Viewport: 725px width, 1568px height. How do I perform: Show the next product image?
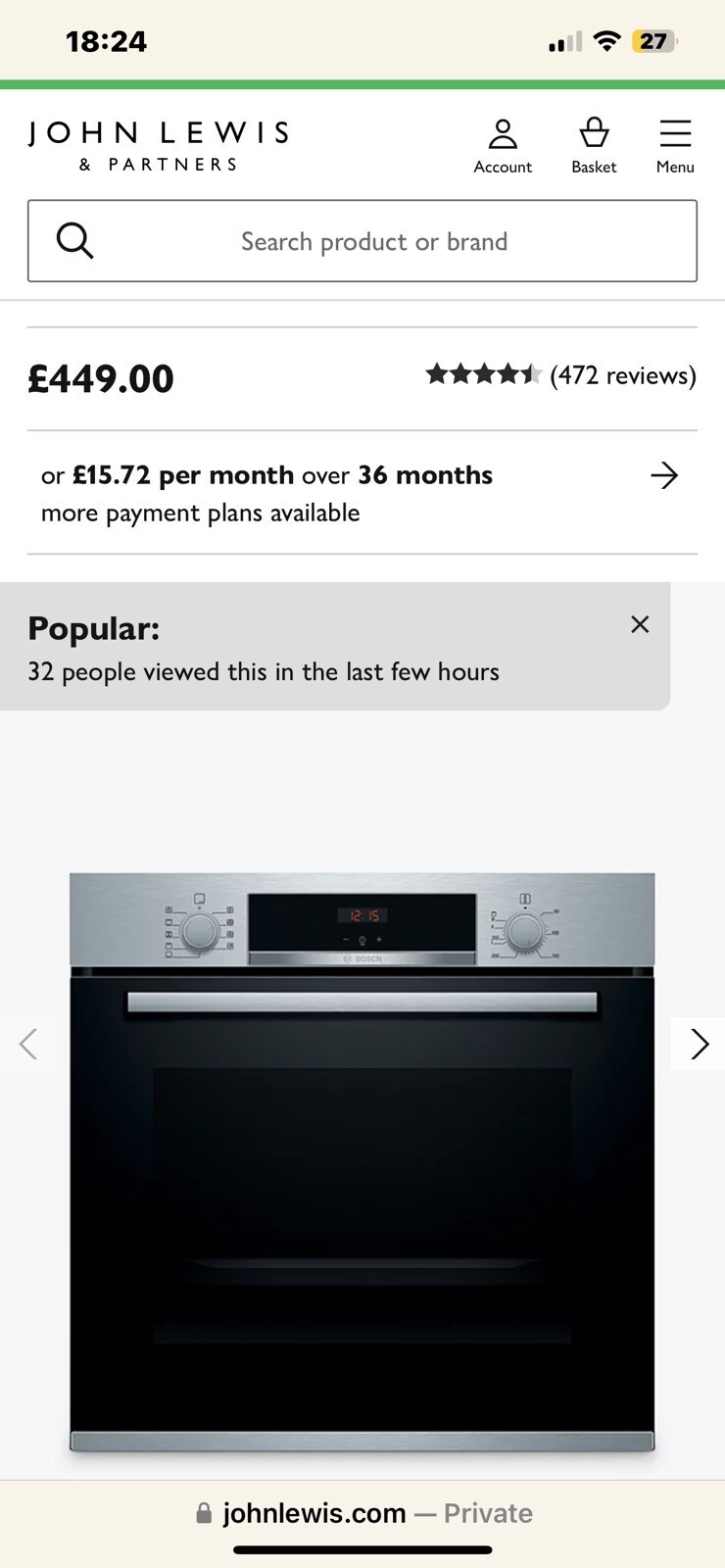pyautogui.click(x=700, y=1044)
